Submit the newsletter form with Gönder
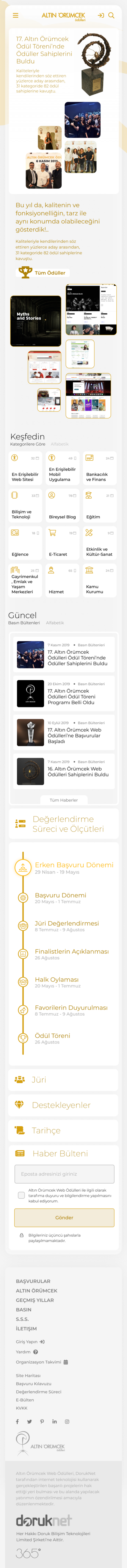The height and width of the screenshot is (1568, 127). click(64, 1217)
